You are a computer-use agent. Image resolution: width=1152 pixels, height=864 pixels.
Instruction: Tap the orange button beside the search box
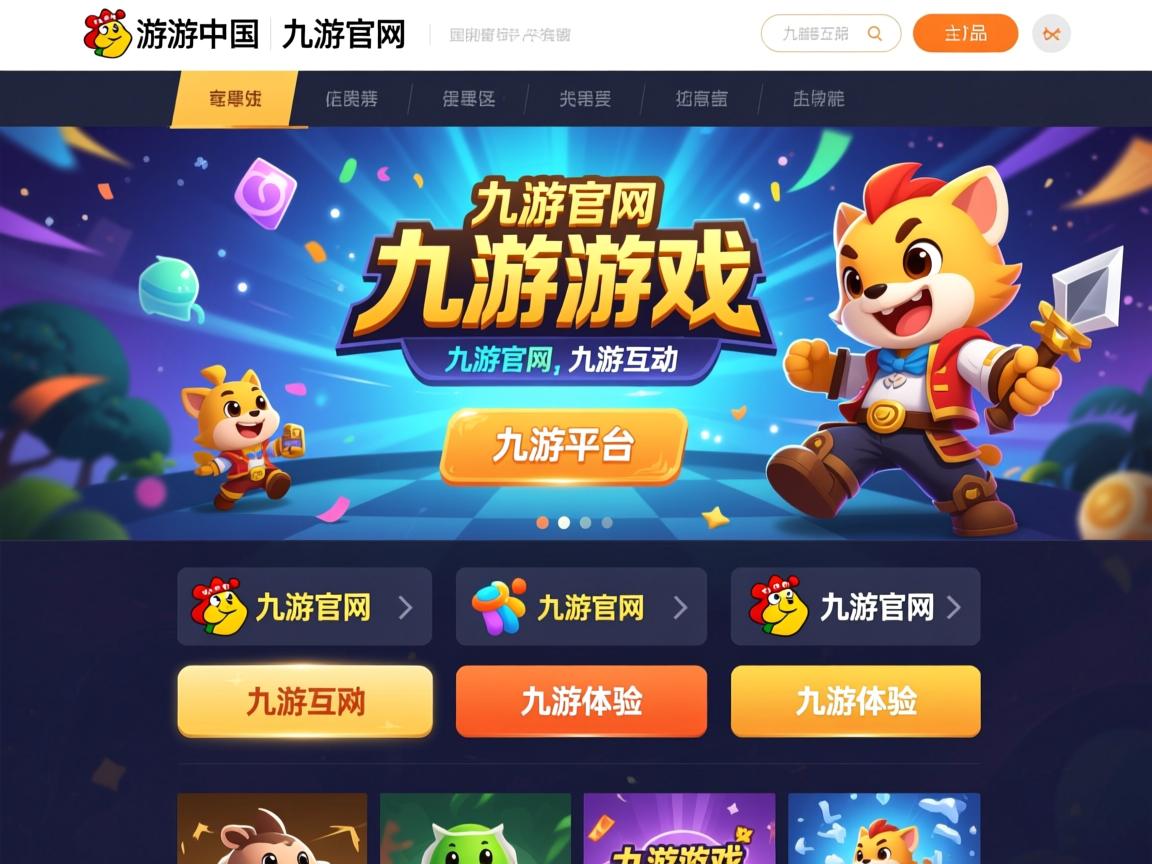(x=965, y=33)
